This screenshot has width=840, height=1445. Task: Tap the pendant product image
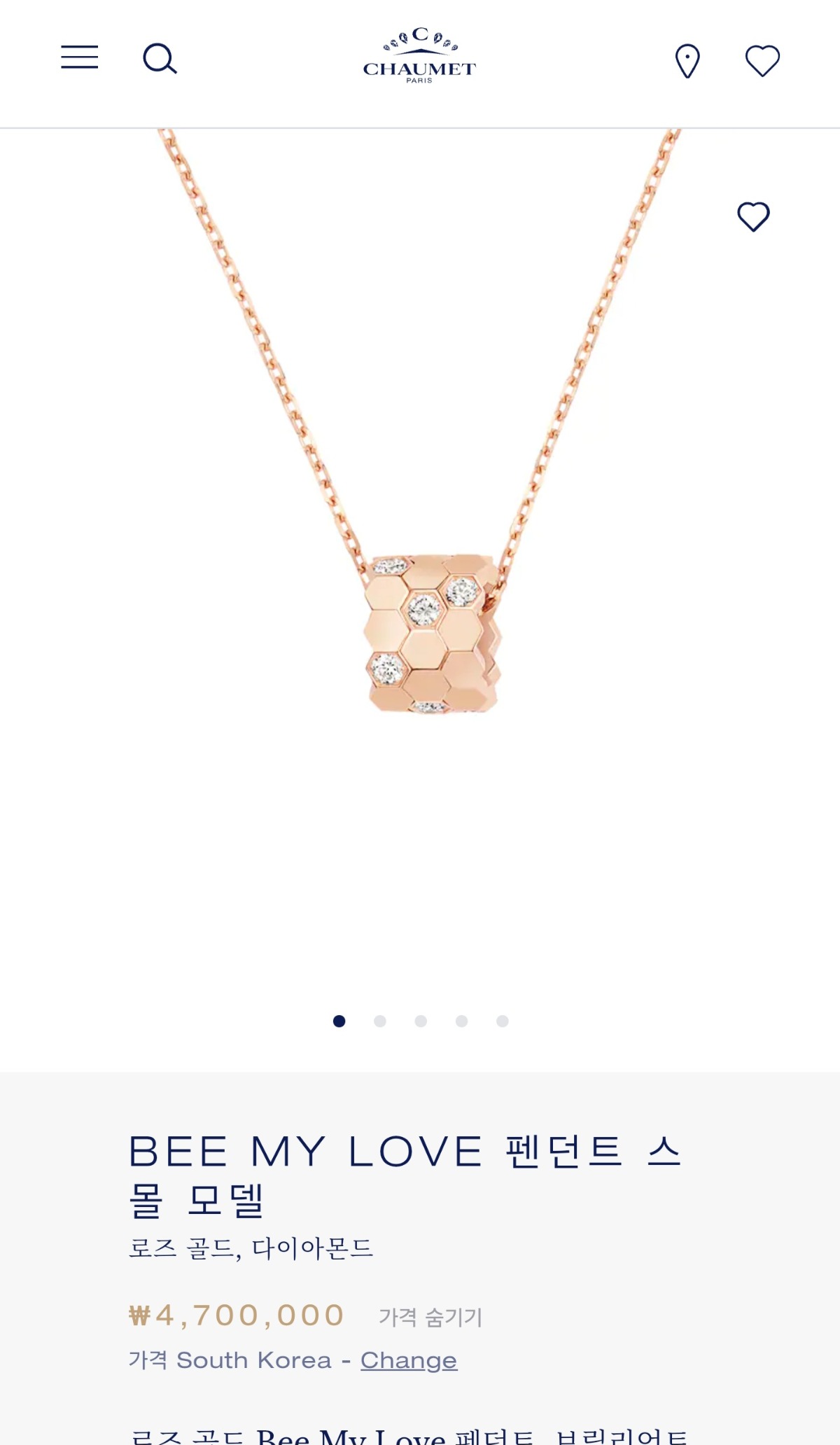430,634
